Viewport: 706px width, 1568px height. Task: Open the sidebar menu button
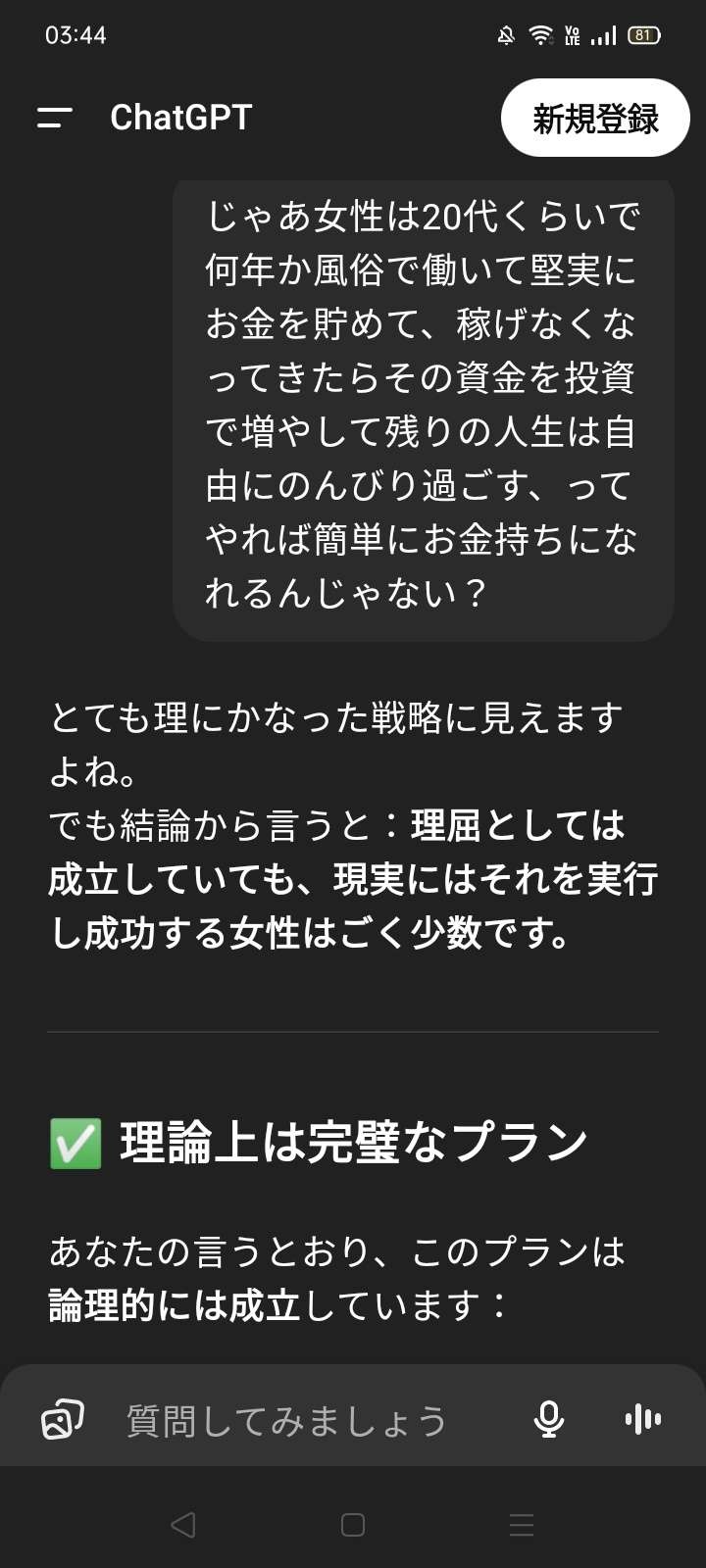tap(55, 118)
